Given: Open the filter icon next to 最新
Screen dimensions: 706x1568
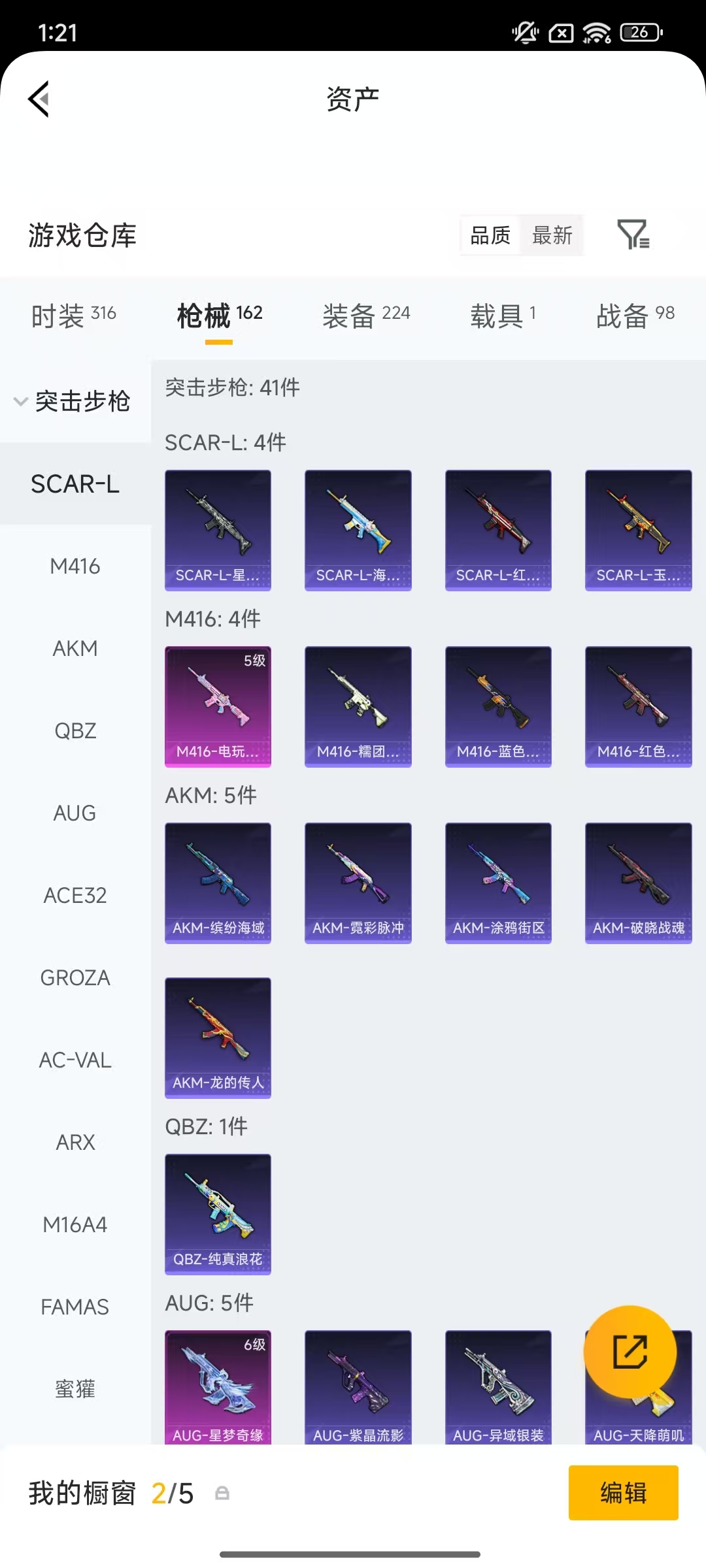Looking at the screenshot, I should [632, 235].
